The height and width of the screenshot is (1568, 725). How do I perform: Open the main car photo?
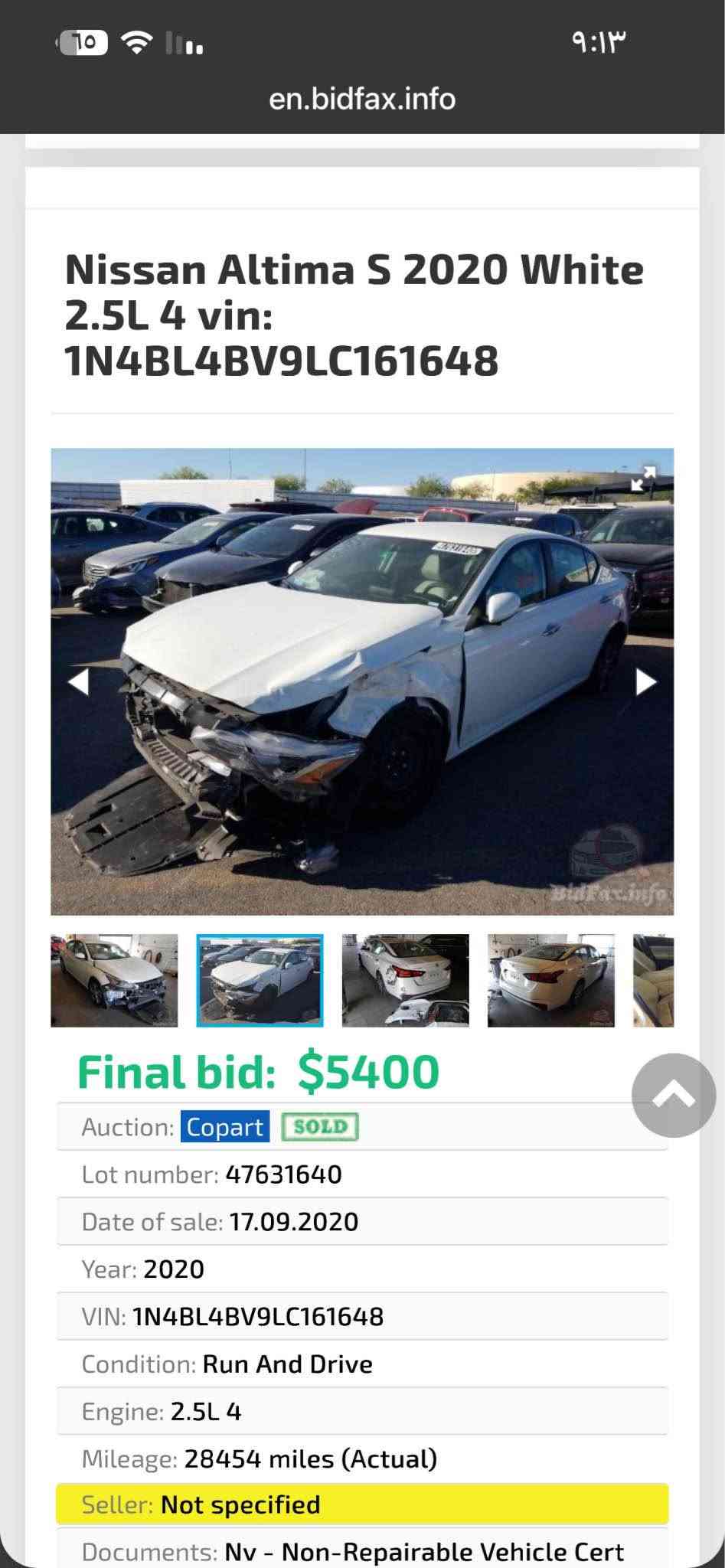[362, 681]
